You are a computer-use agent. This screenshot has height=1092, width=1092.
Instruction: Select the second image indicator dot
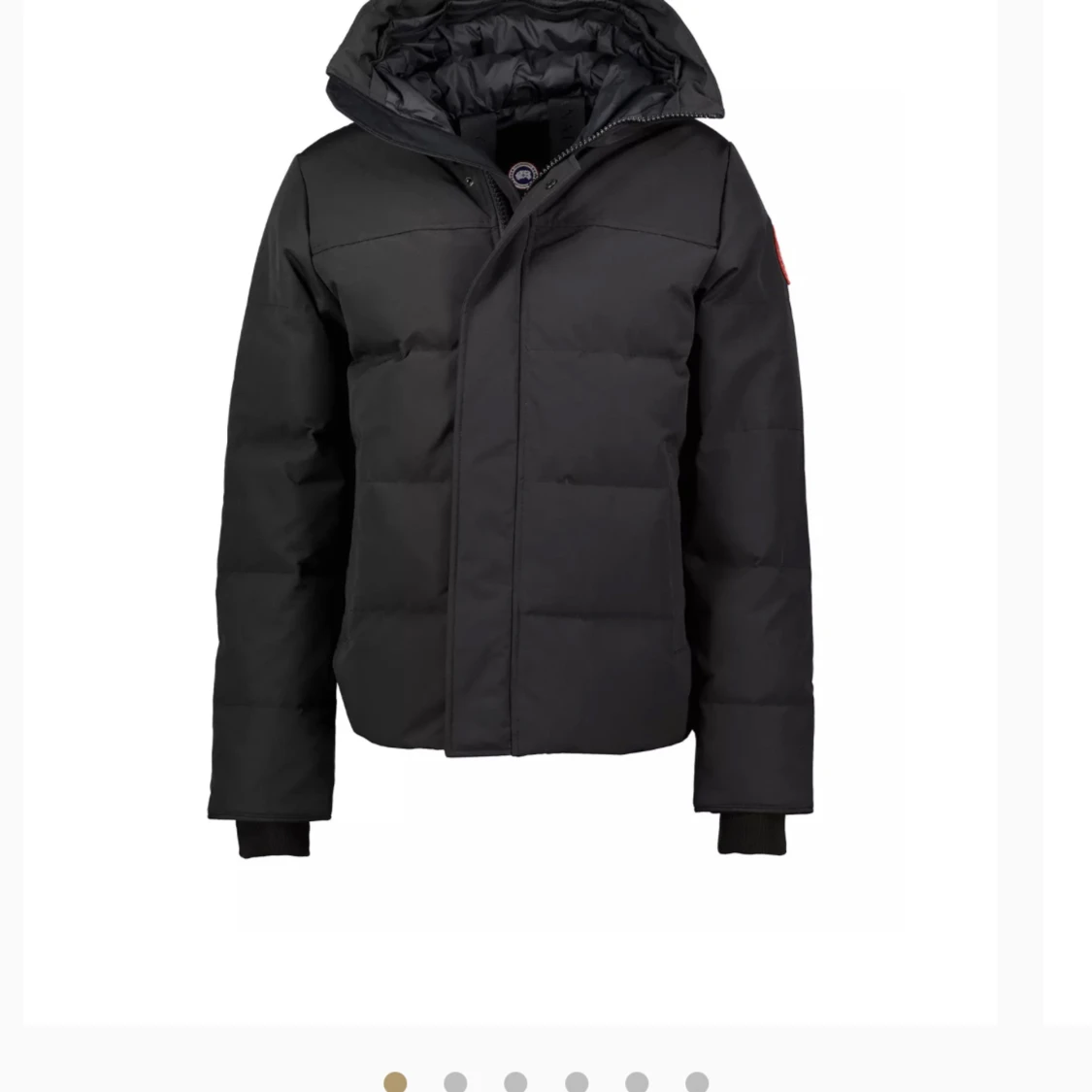click(x=455, y=1081)
